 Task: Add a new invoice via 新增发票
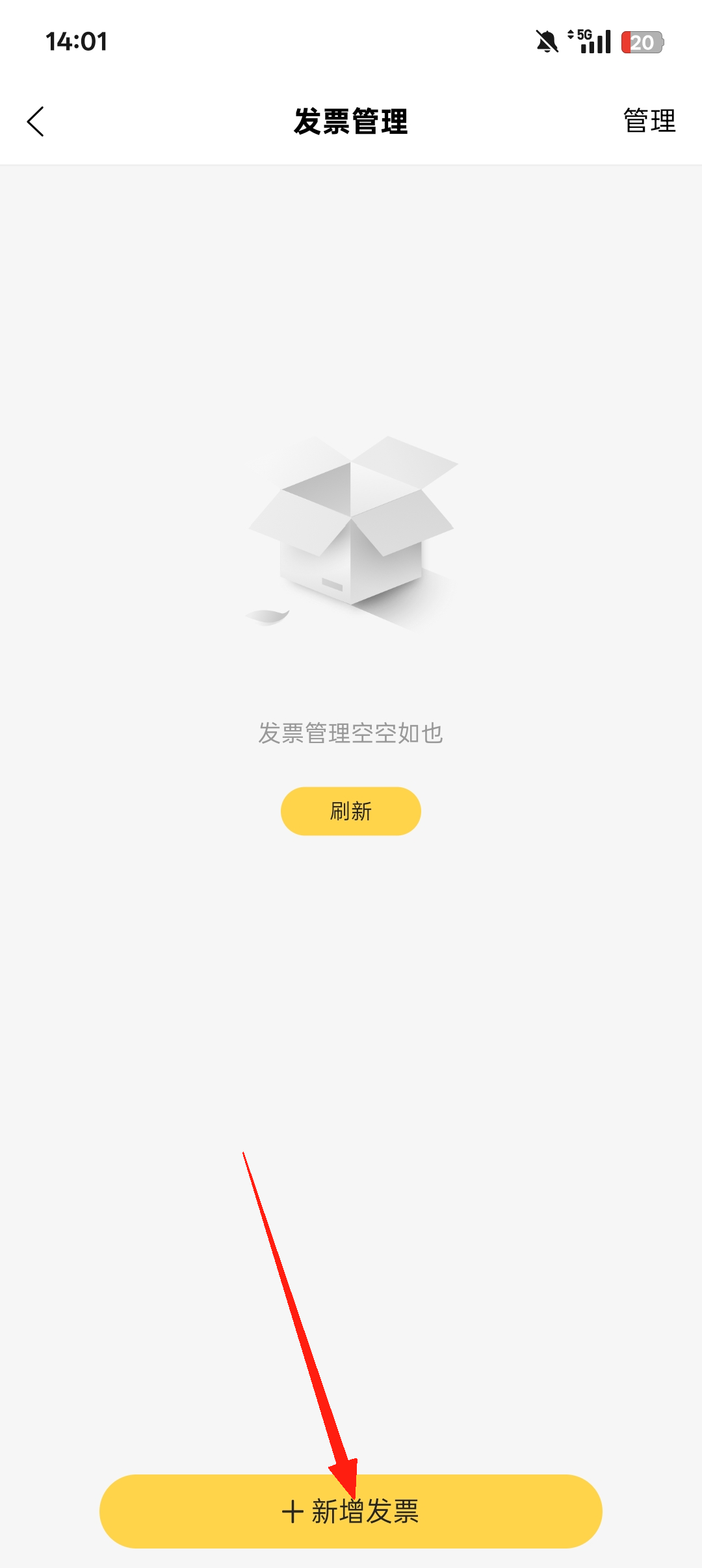coord(350,1511)
